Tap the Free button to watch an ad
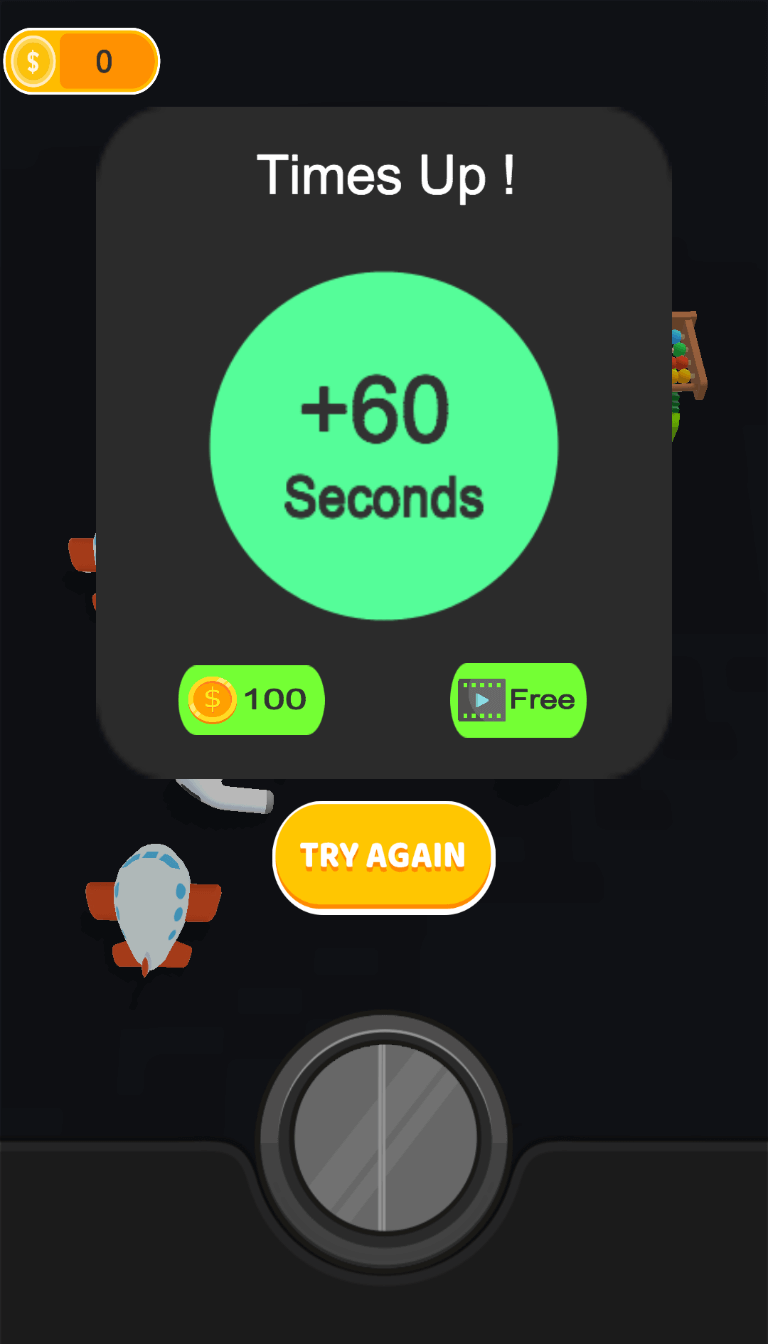Viewport: 768px width, 1344px height. pos(518,700)
